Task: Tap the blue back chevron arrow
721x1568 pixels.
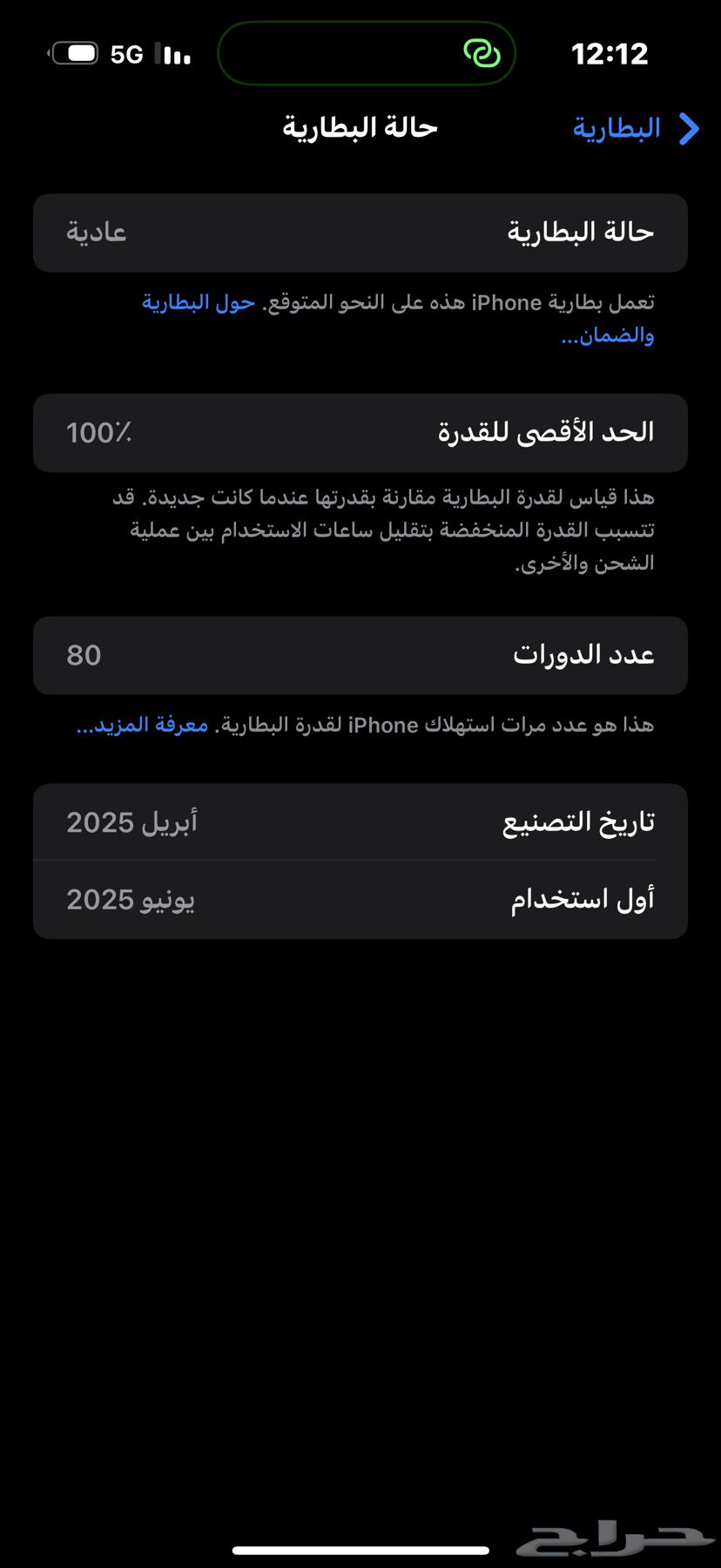Action: tap(687, 127)
